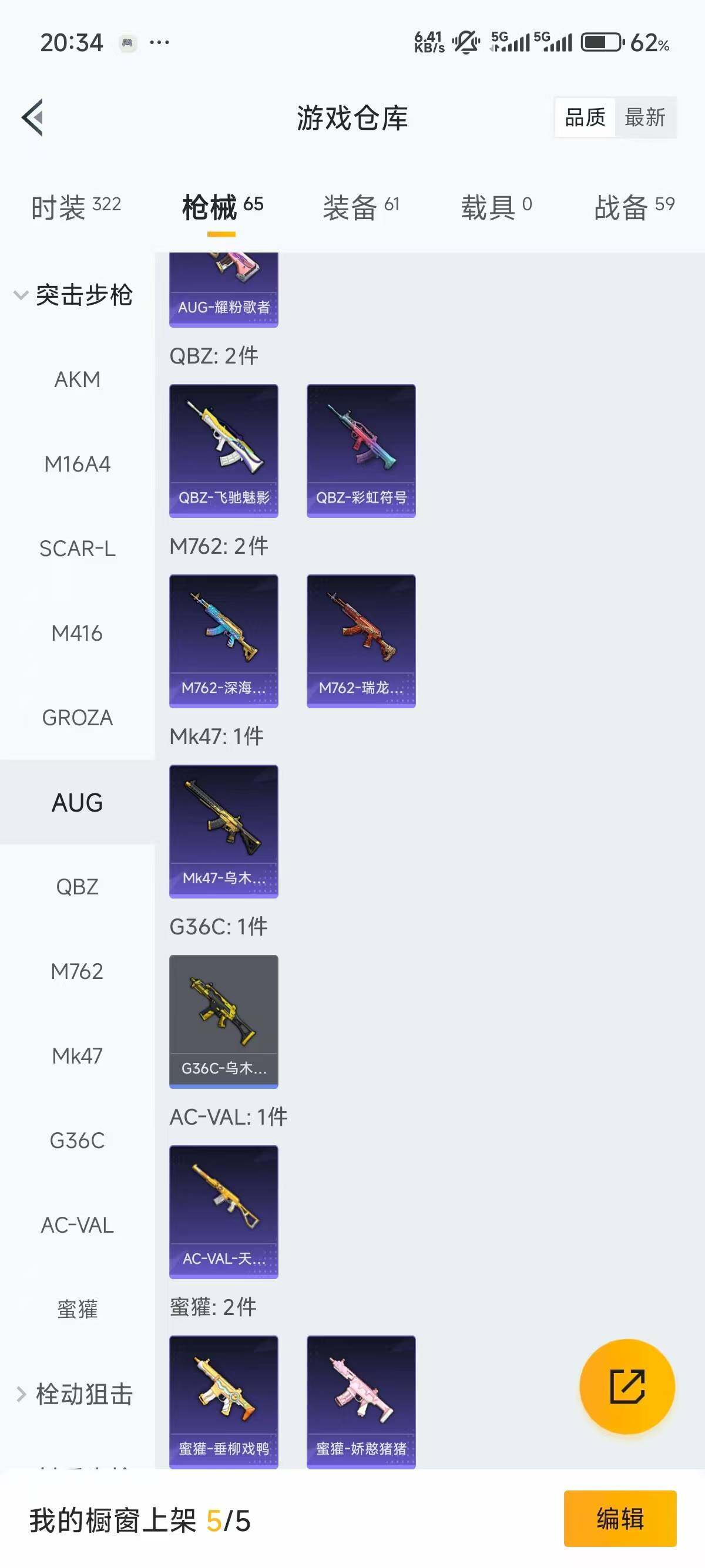This screenshot has height=1568, width=705.
Task: Select M416 in the side list
Action: [78, 633]
